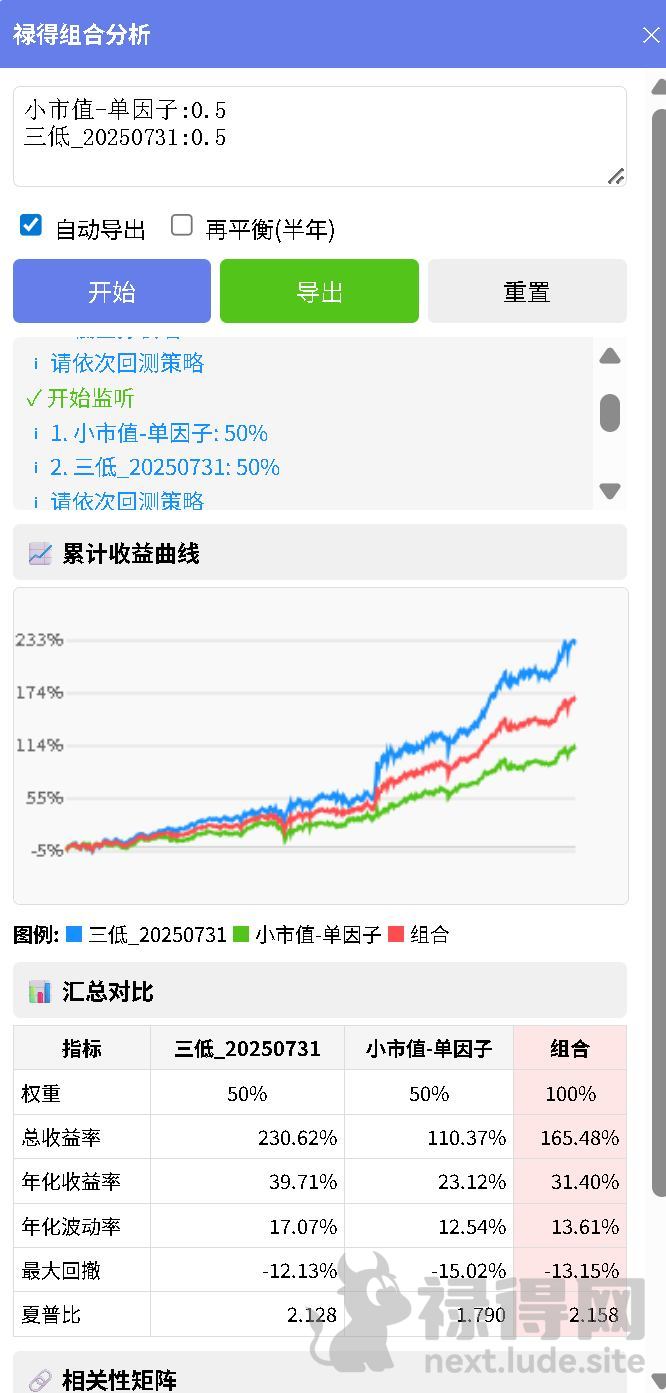
Task: Tap the green 导出 button
Action: (x=319, y=292)
